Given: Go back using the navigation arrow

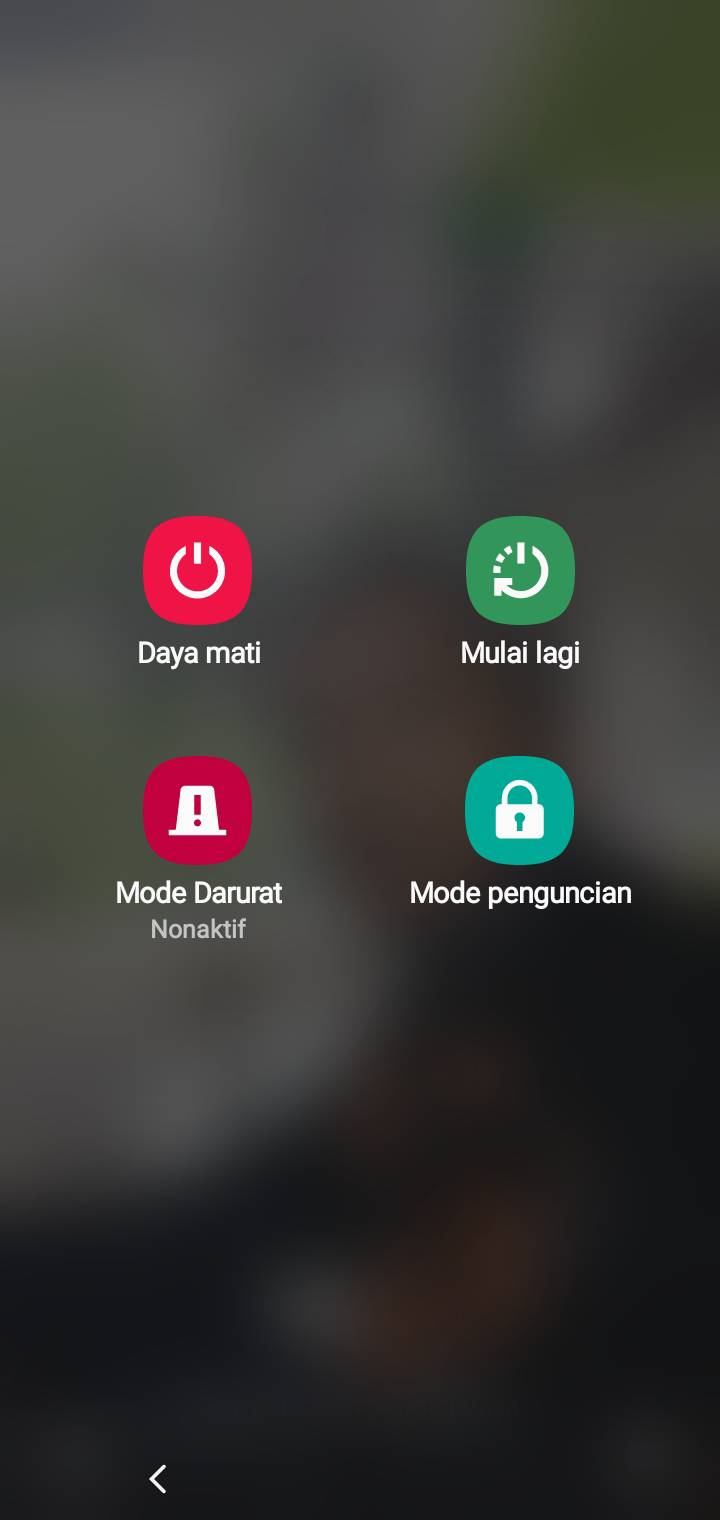Looking at the screenshot, I should click(157, 1479).
